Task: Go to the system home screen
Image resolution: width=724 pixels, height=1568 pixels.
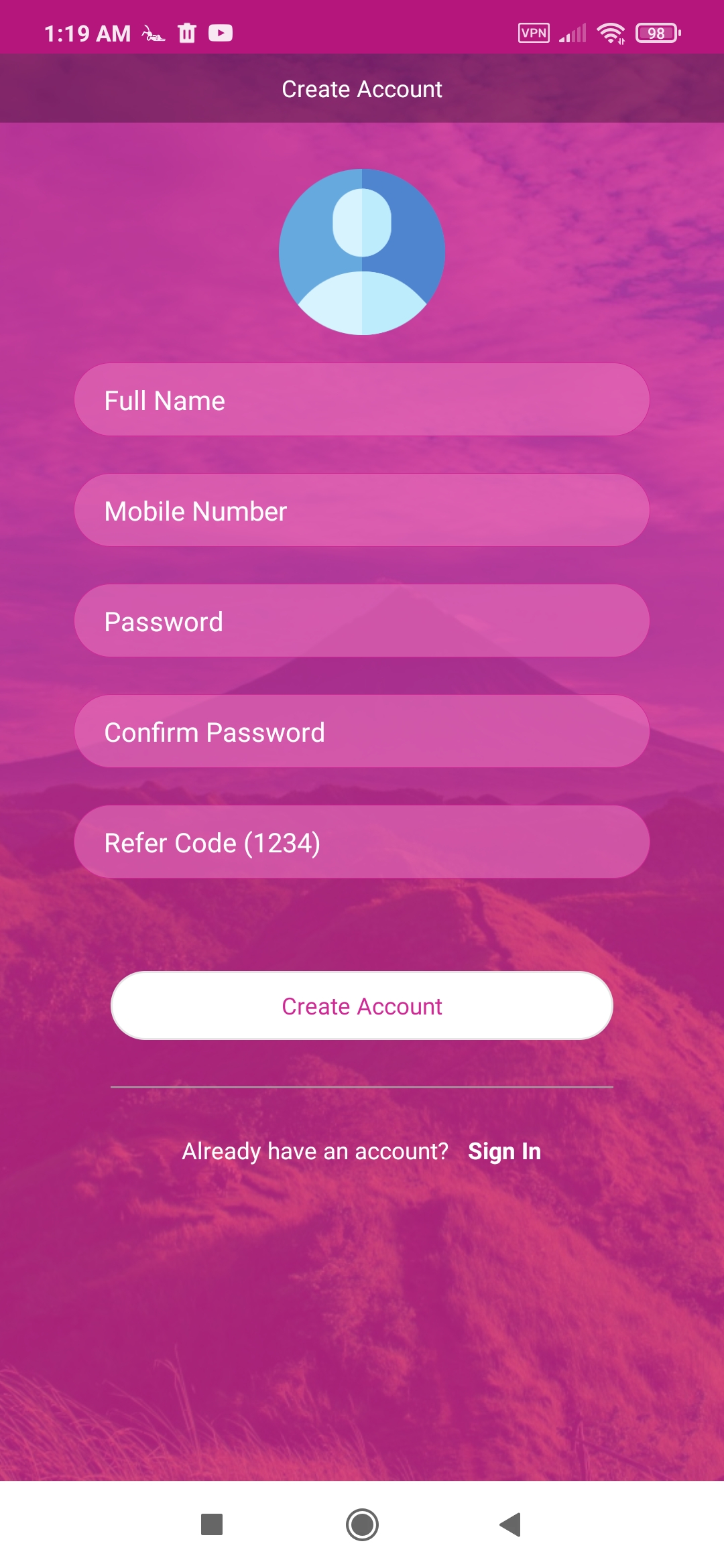Action: [362, 1524]
